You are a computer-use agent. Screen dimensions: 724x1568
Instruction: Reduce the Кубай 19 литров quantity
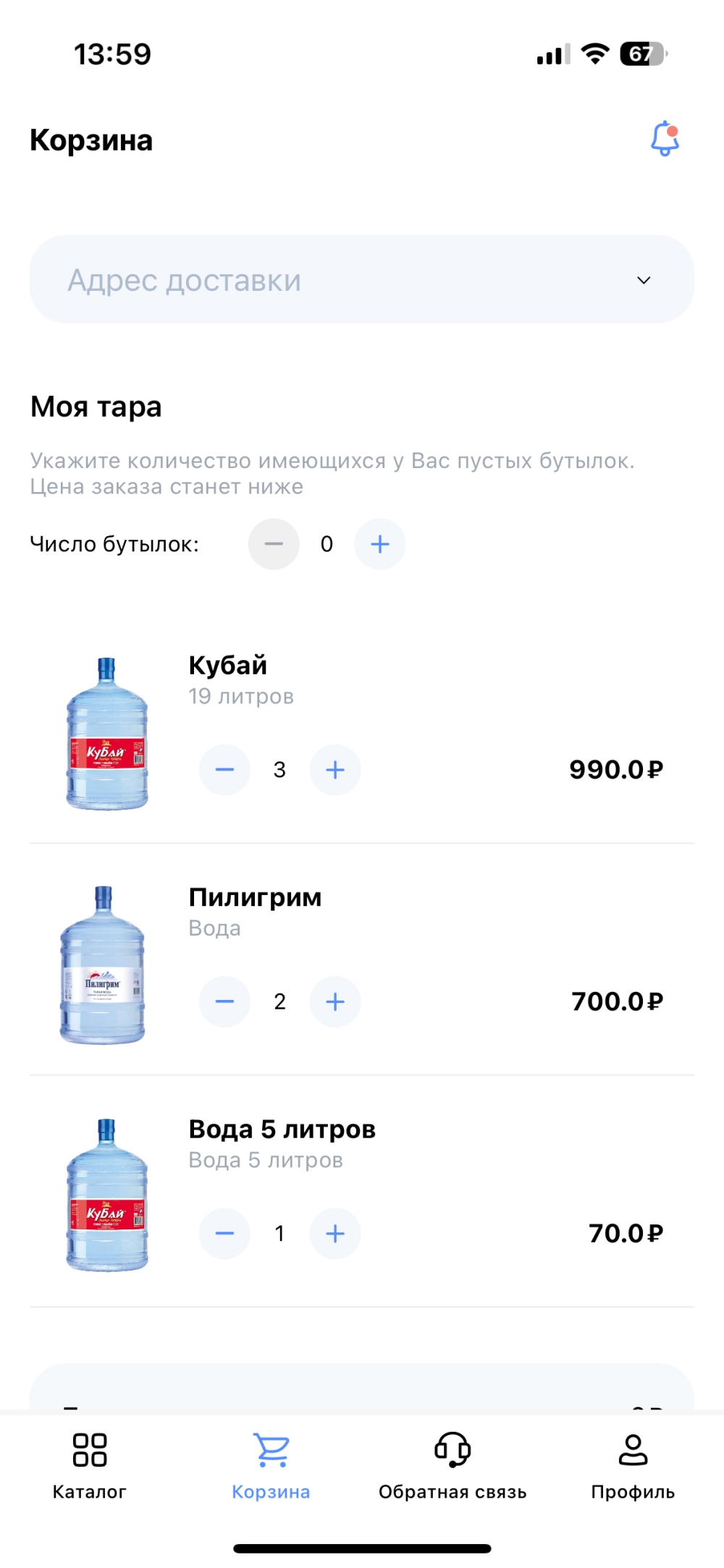point(225,770)
